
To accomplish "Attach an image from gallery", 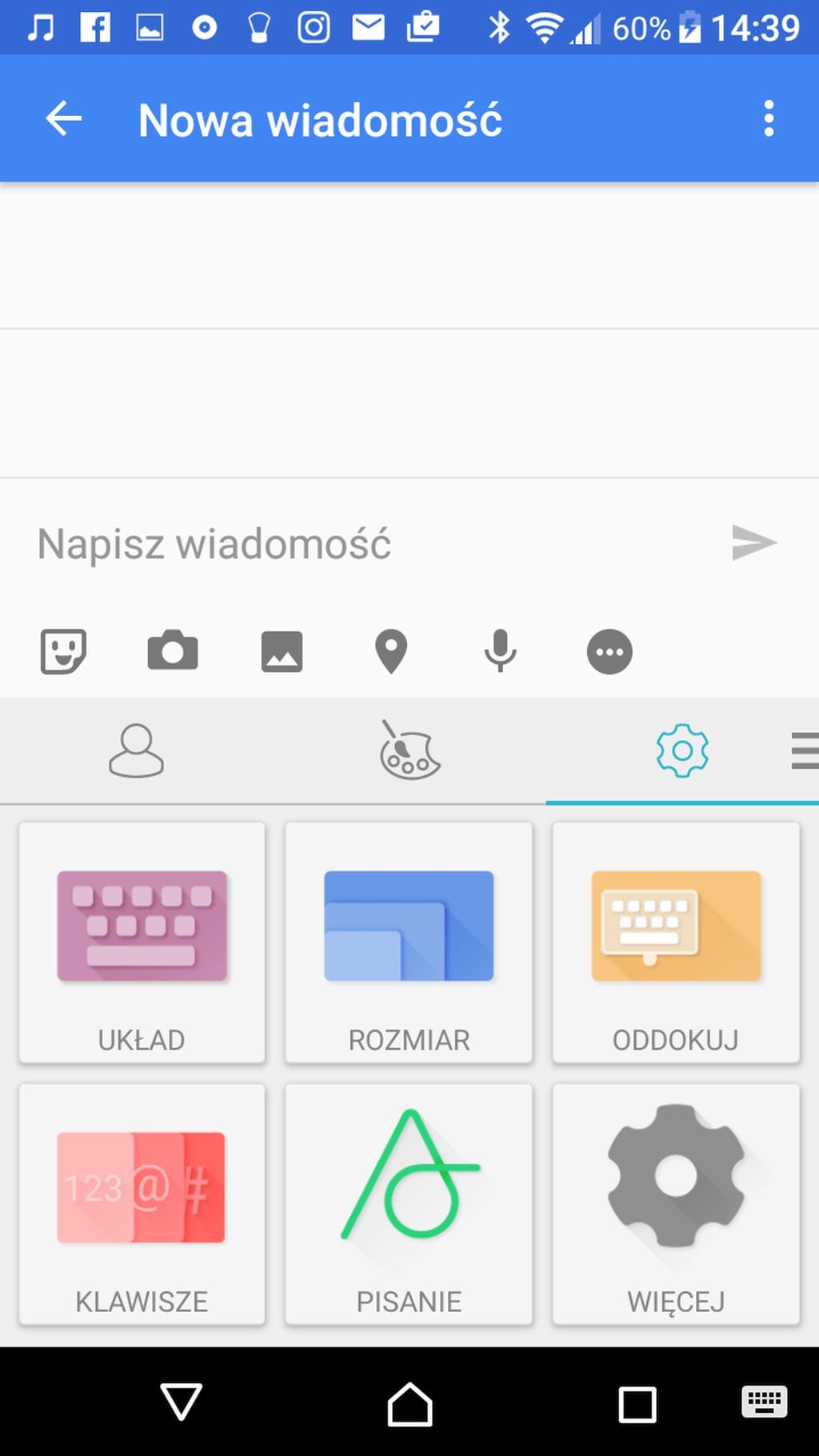I will tap(282, 651).
